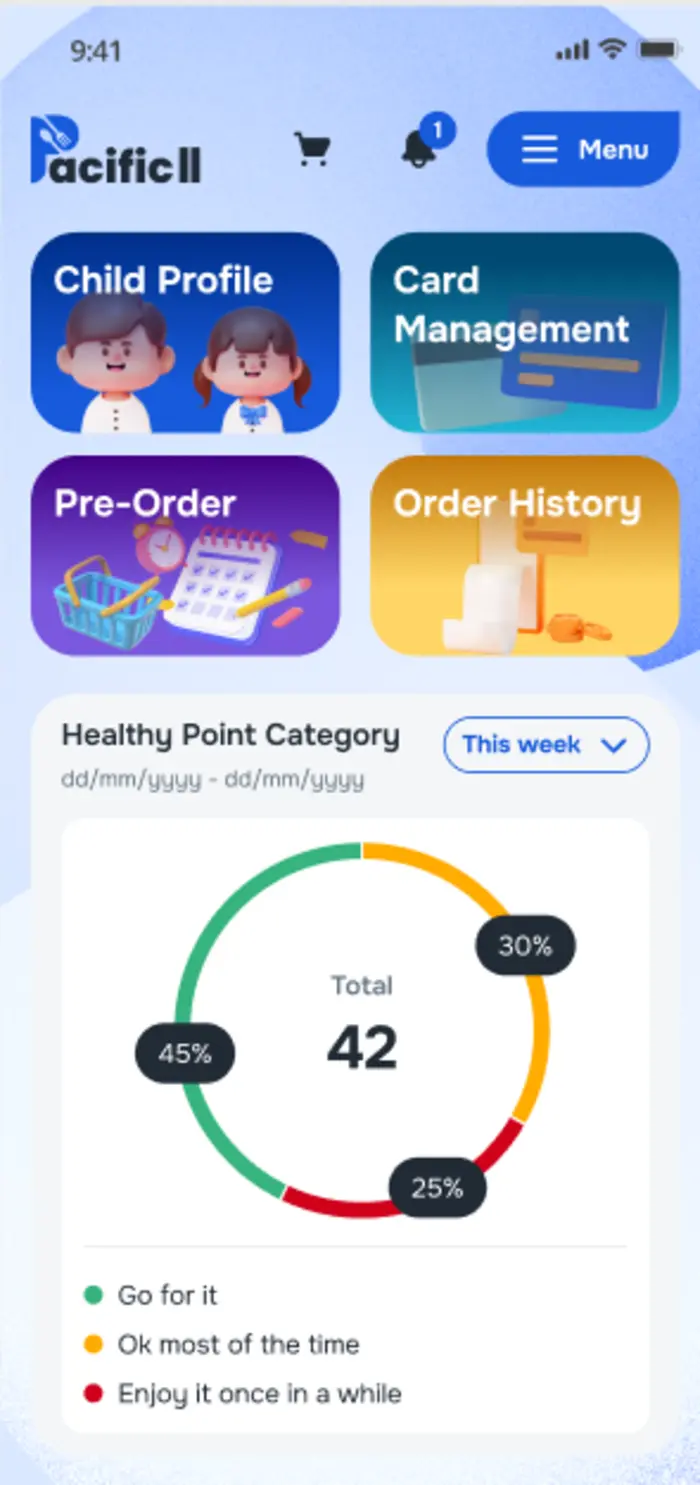Open the Child Profile card
The image size is (700, 1485).
(186, 333)
